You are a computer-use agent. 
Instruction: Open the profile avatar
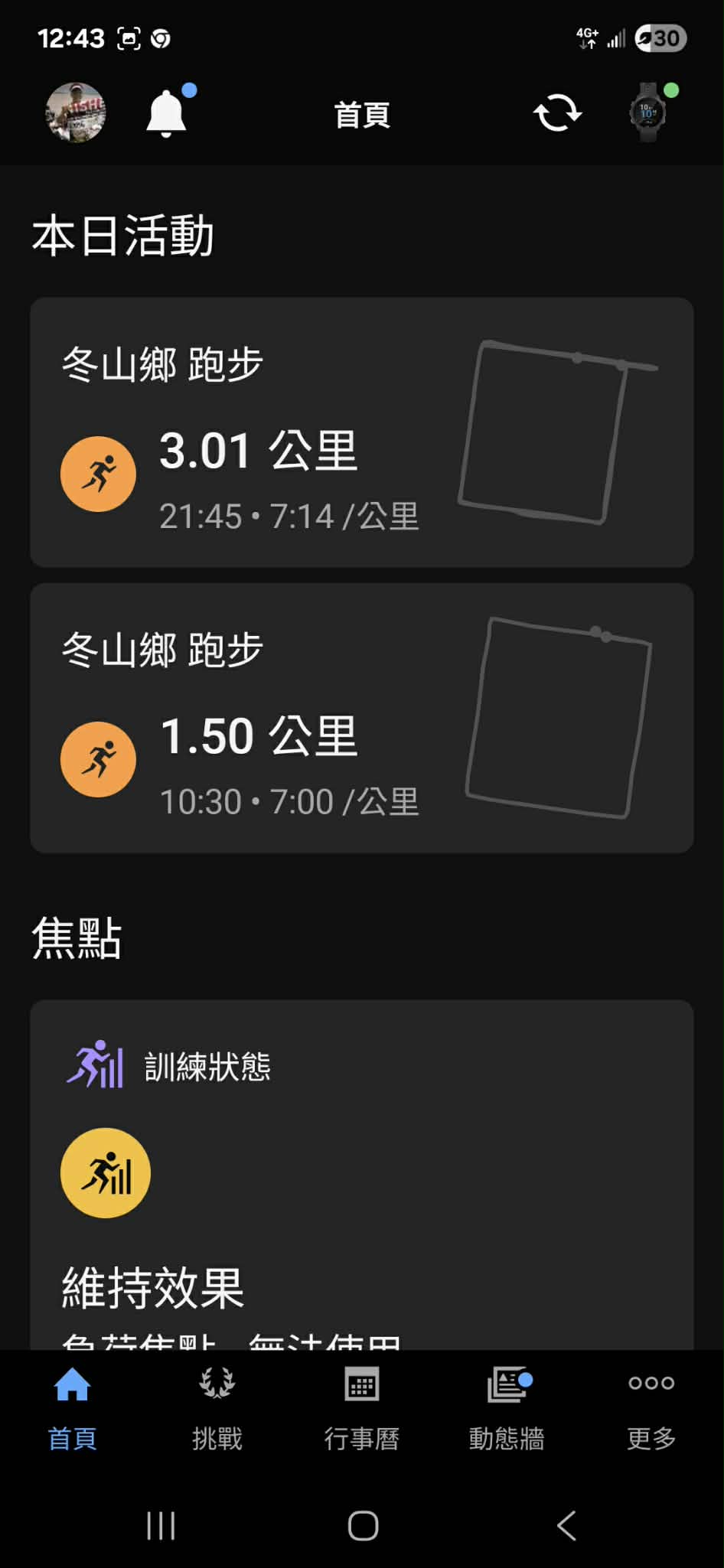coord(76,113)
